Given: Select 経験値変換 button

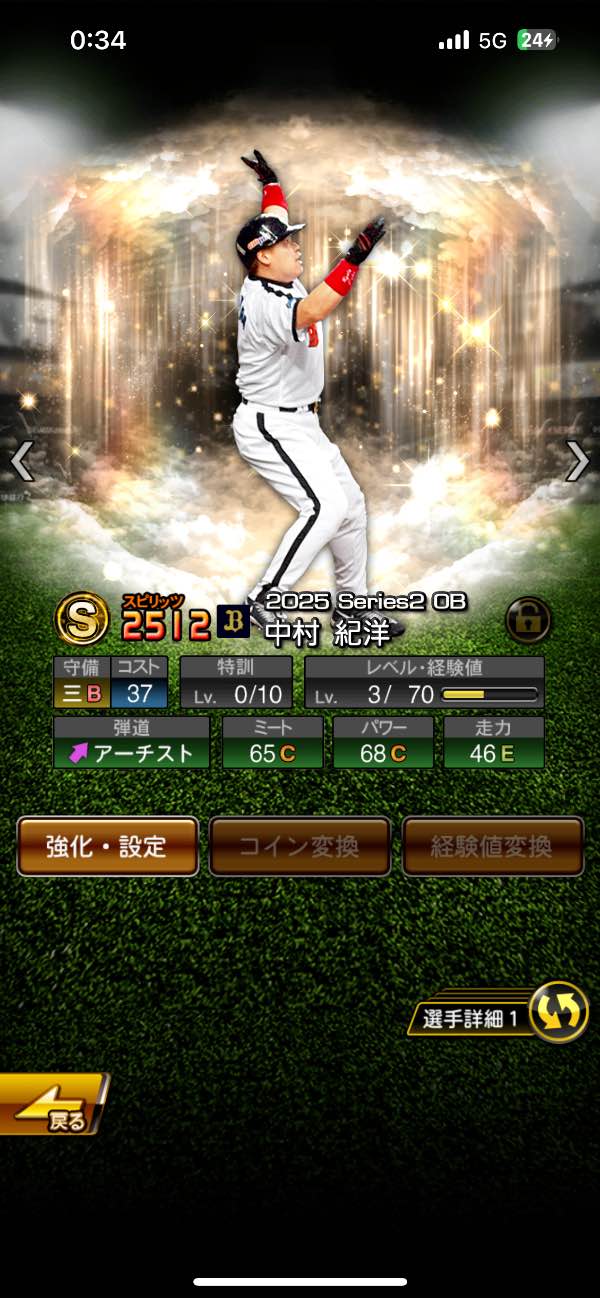Looking at the screenshot, I should [492, 846].
